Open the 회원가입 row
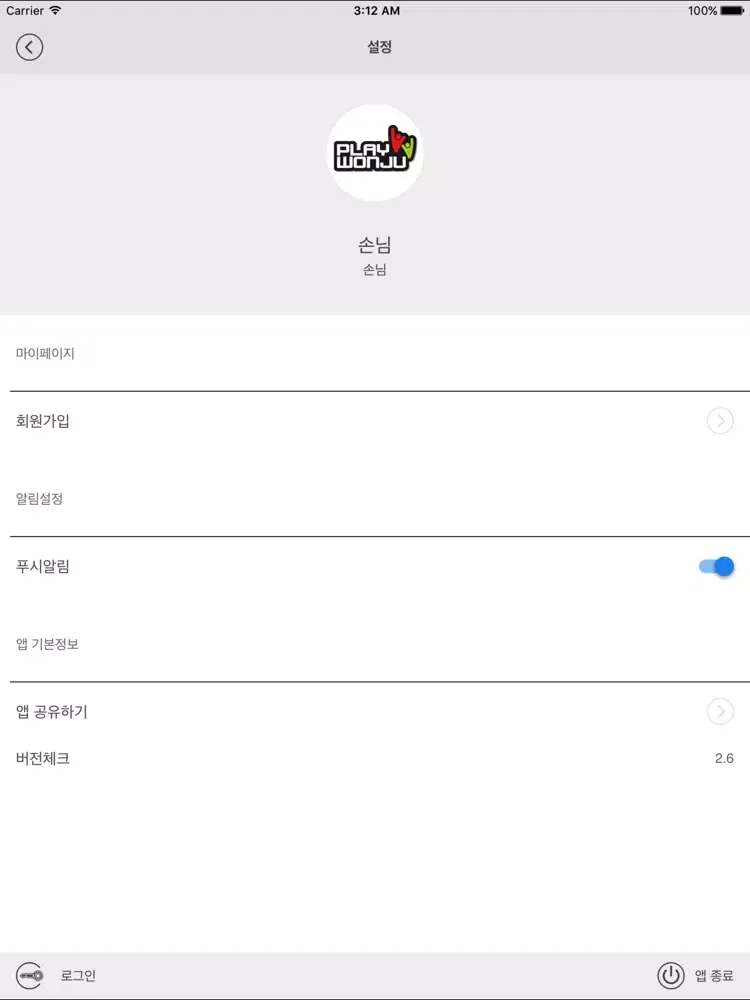The width and height of the screenshot is (750, 1000). (375, 421)
